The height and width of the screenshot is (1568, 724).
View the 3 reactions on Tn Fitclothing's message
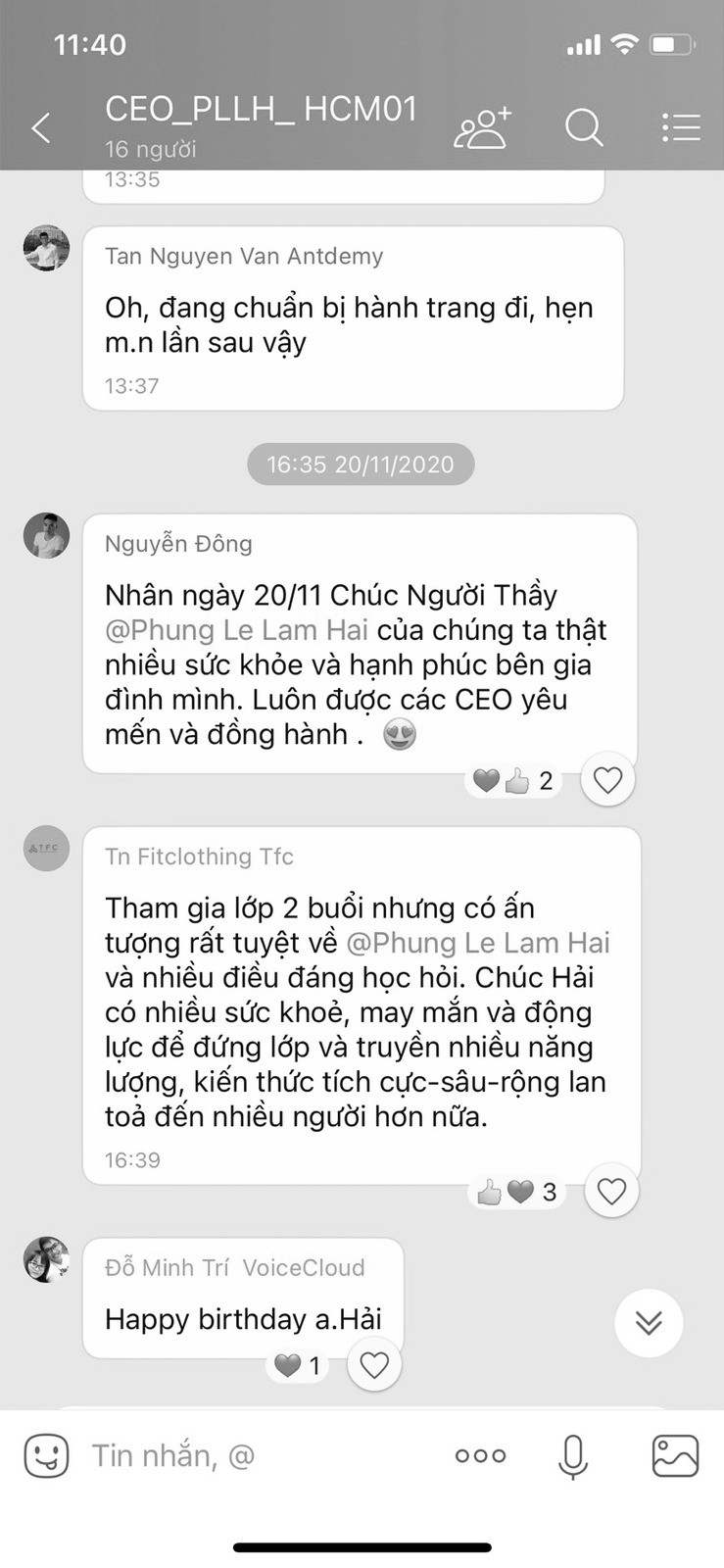pyautogui.click(x=516, y=1192)
